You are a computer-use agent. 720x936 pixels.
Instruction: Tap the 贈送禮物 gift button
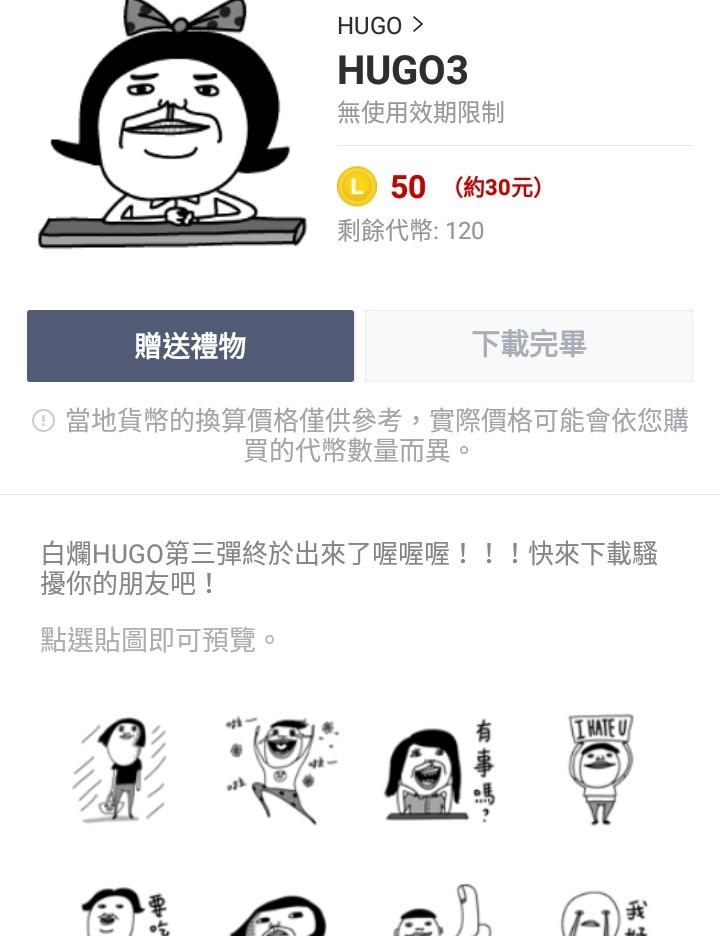tap(190, 346)
